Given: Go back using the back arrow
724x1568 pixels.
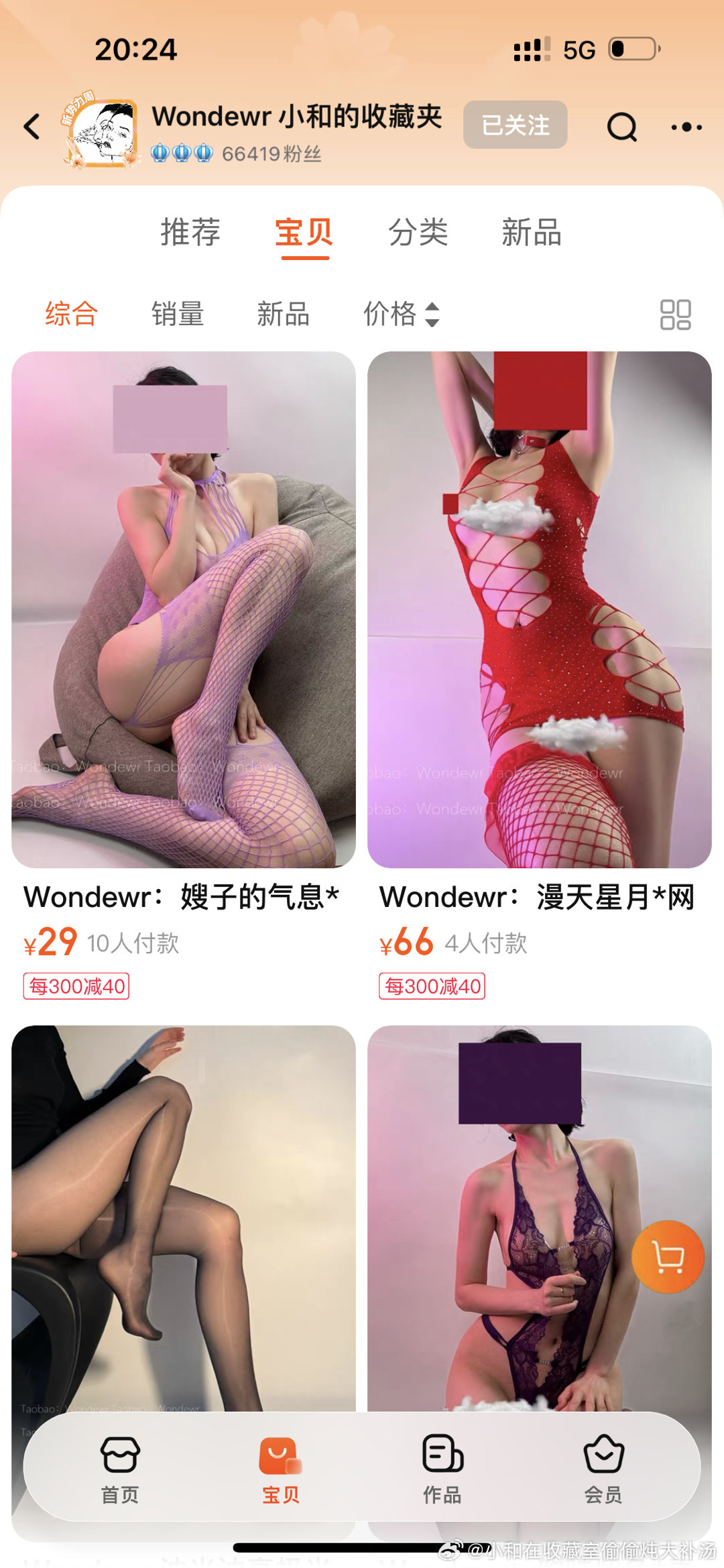Looking at the screenshot, I should [32, 126].
